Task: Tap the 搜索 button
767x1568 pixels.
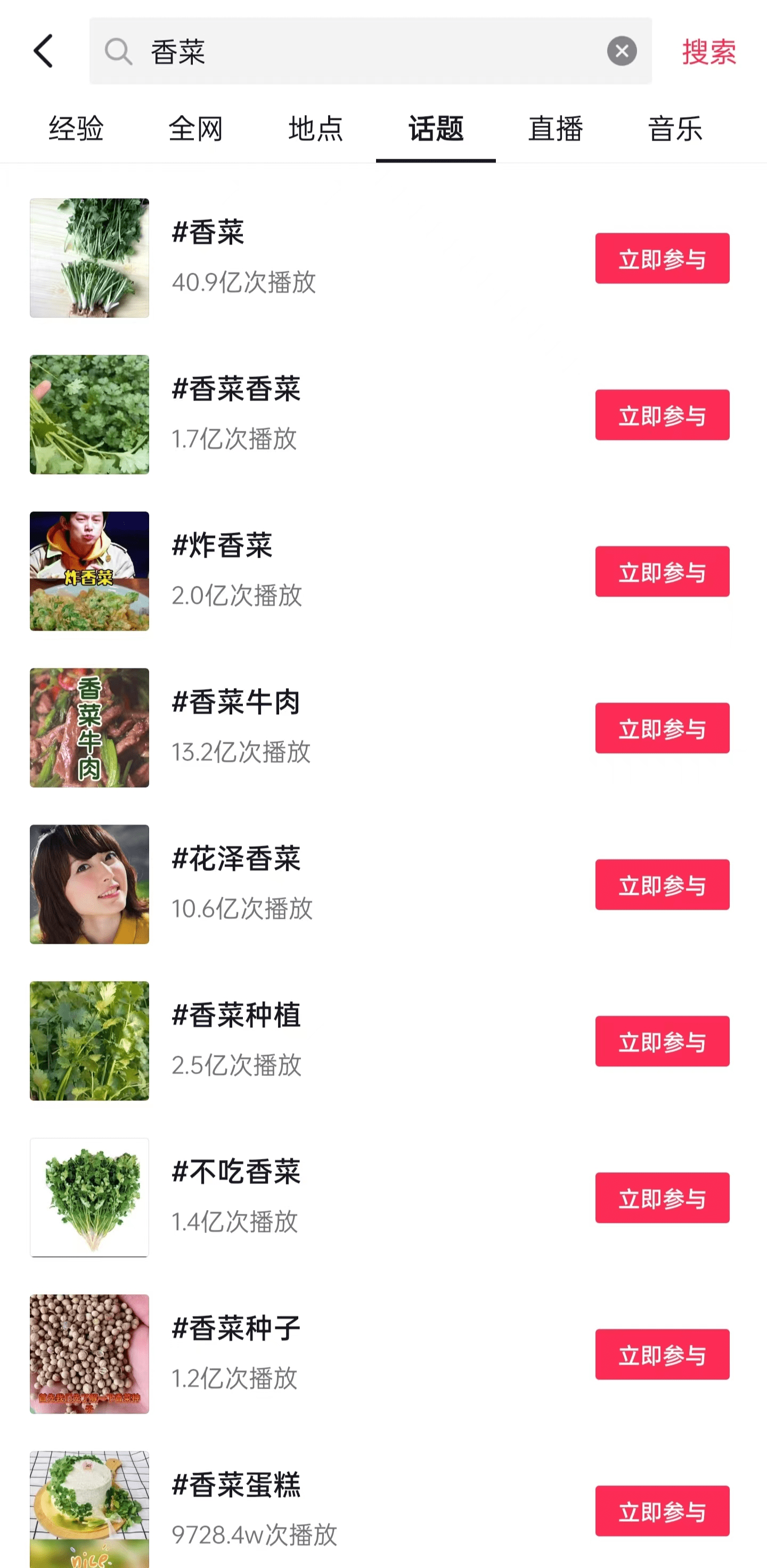Action: (708, 52)
